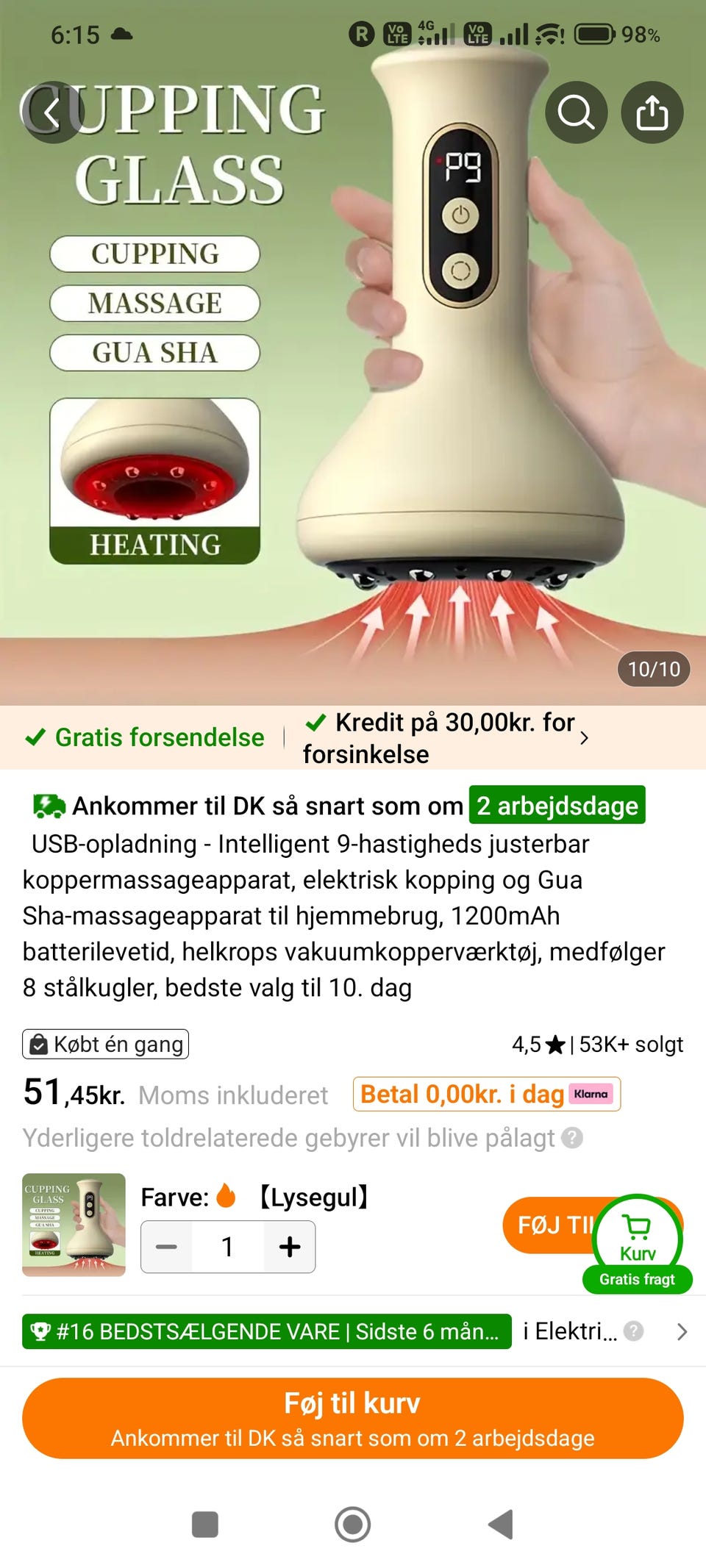This screenshot has height=1568, width=706.
Task: Select the Lysegul color thumbnail
Action: pyautogui.click(x=74, y=1225)
